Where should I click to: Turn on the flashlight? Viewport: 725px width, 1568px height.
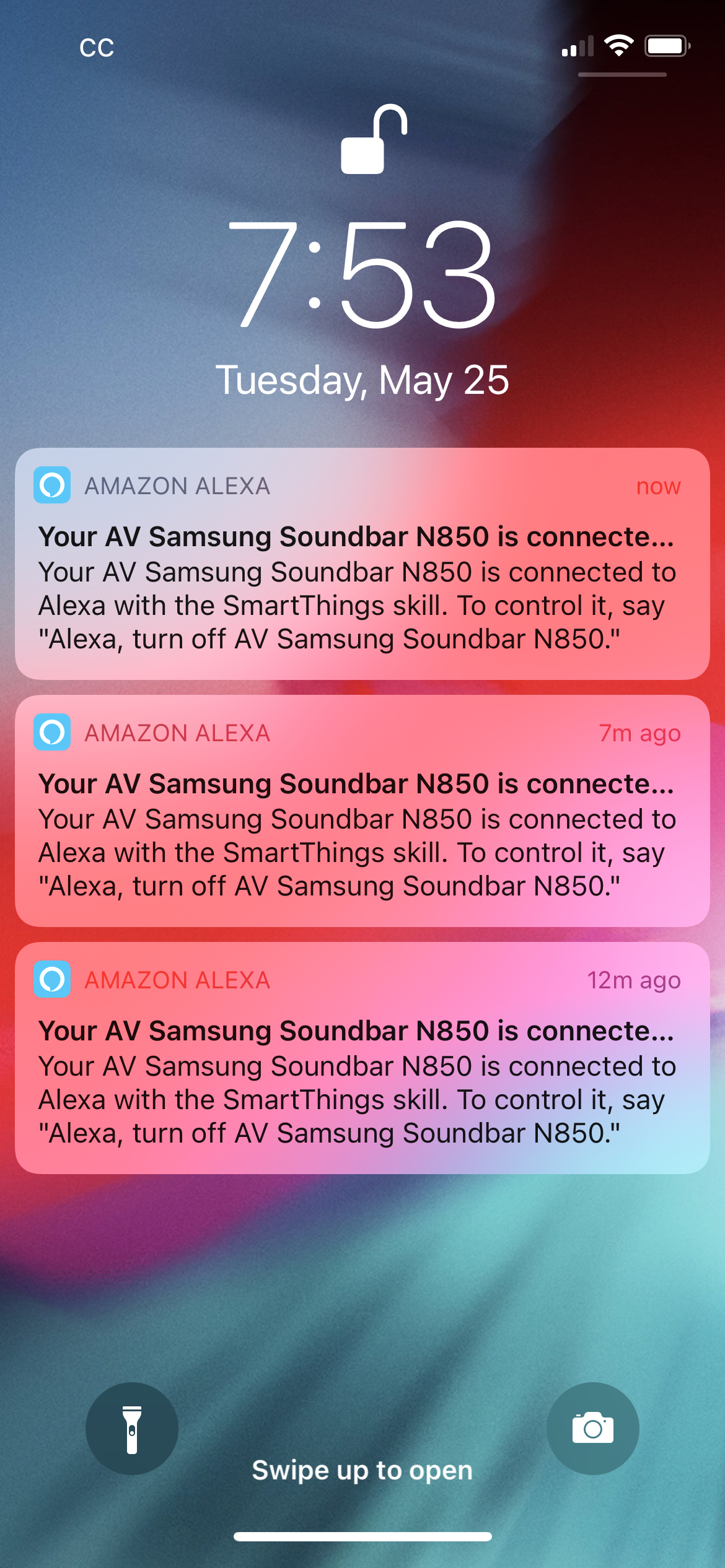pos(132,1429)
